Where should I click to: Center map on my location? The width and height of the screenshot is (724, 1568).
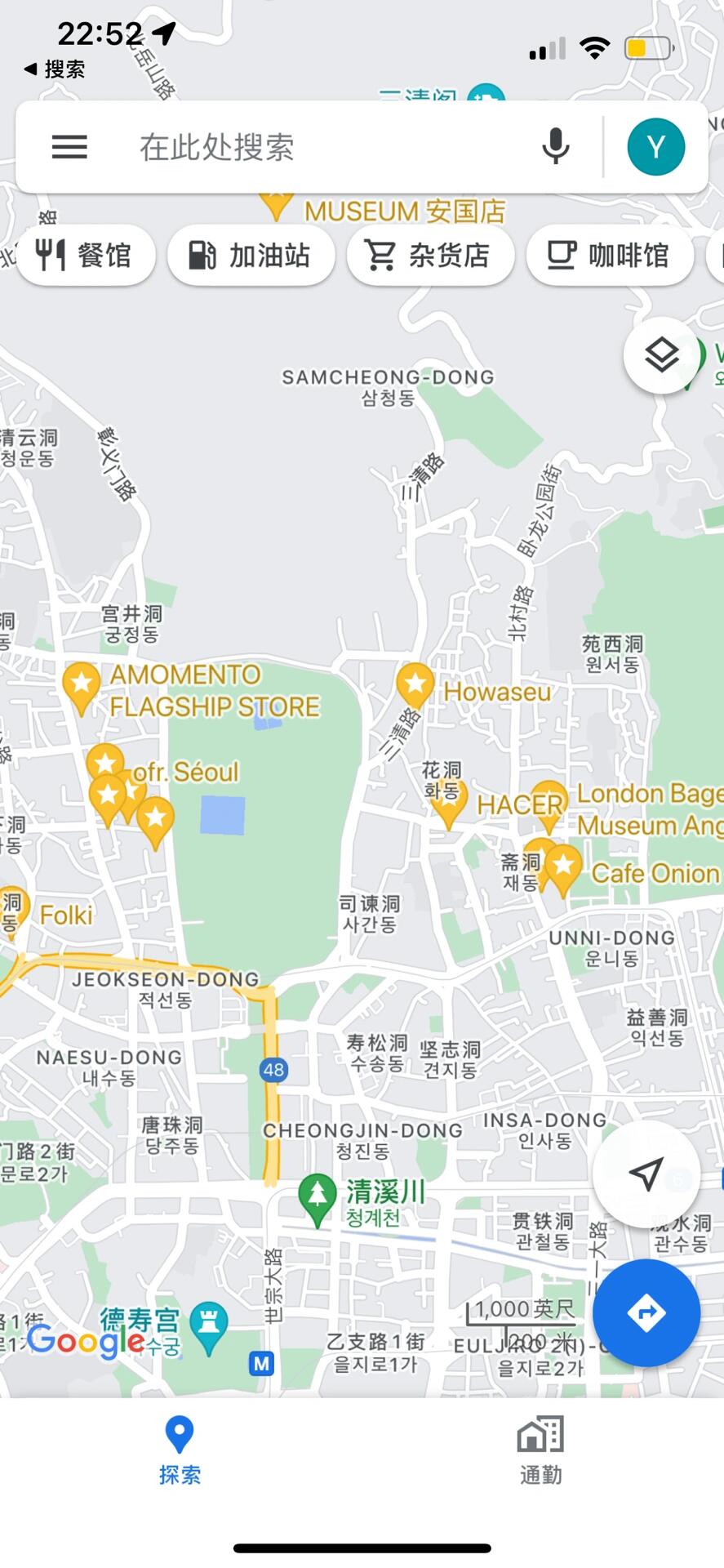point(646,1174)
